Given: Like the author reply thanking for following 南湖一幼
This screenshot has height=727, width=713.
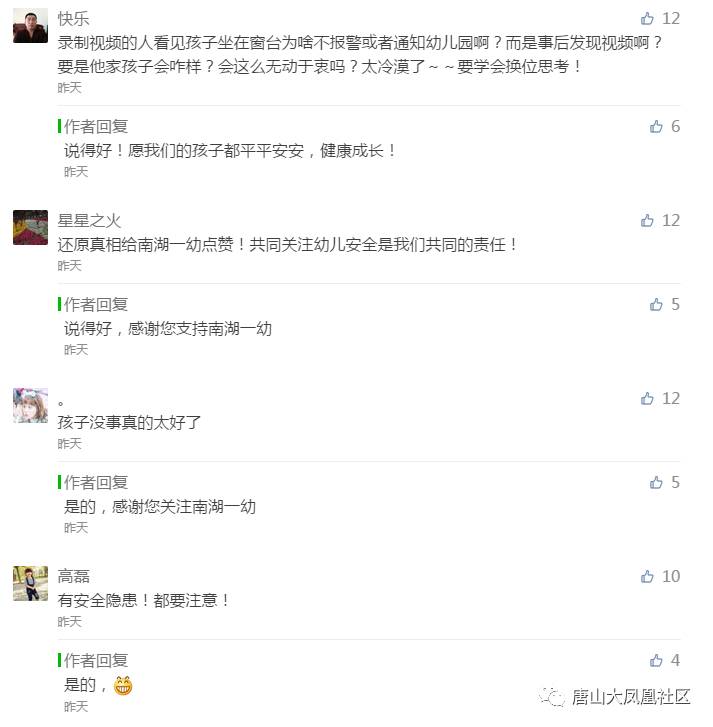Looking at the screenshot, I should (656, 483).
